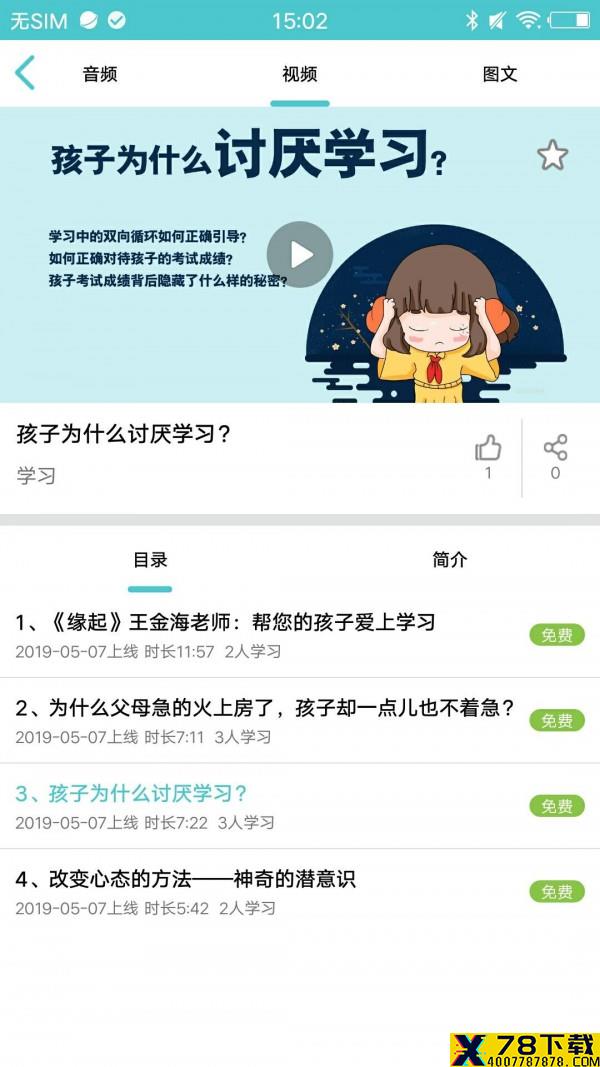The width and height of the screenshot is (600, 1067).
Task: Switch to the 音频 tab
Action: point(100,73)
